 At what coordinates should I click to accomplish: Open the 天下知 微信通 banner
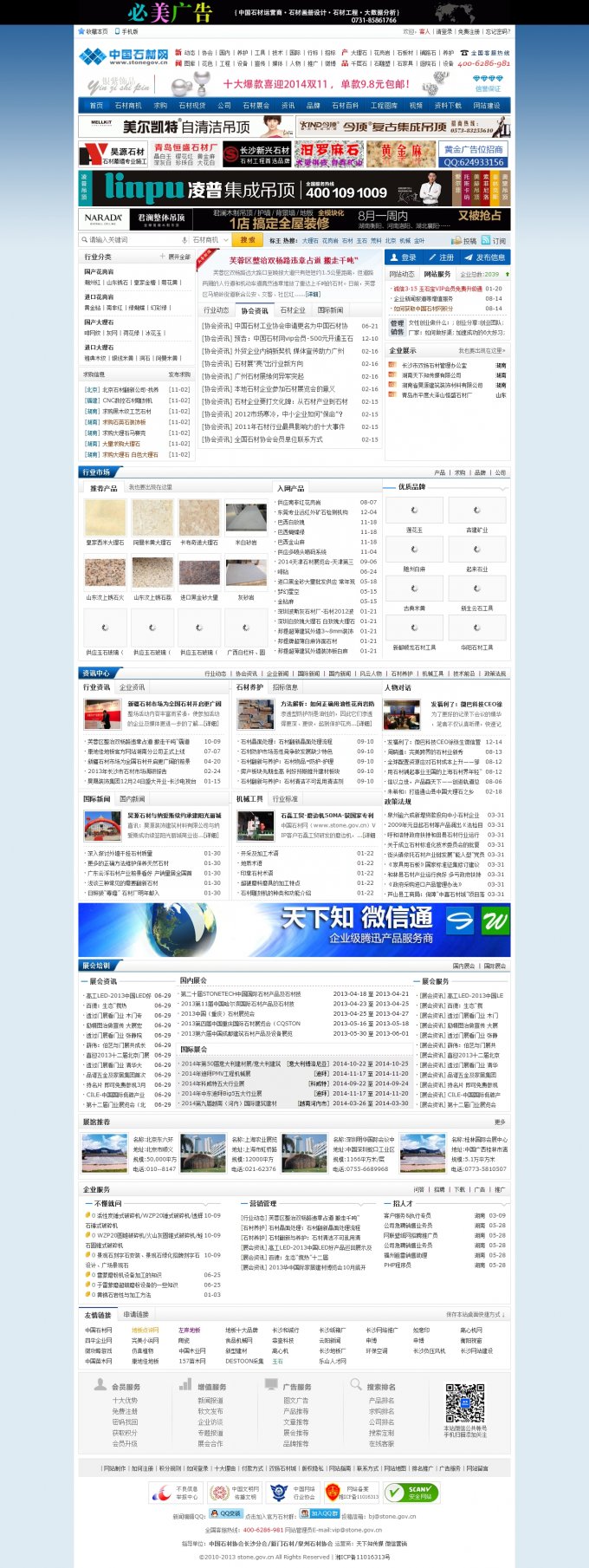pyautogui.click(x=294, y=929)
